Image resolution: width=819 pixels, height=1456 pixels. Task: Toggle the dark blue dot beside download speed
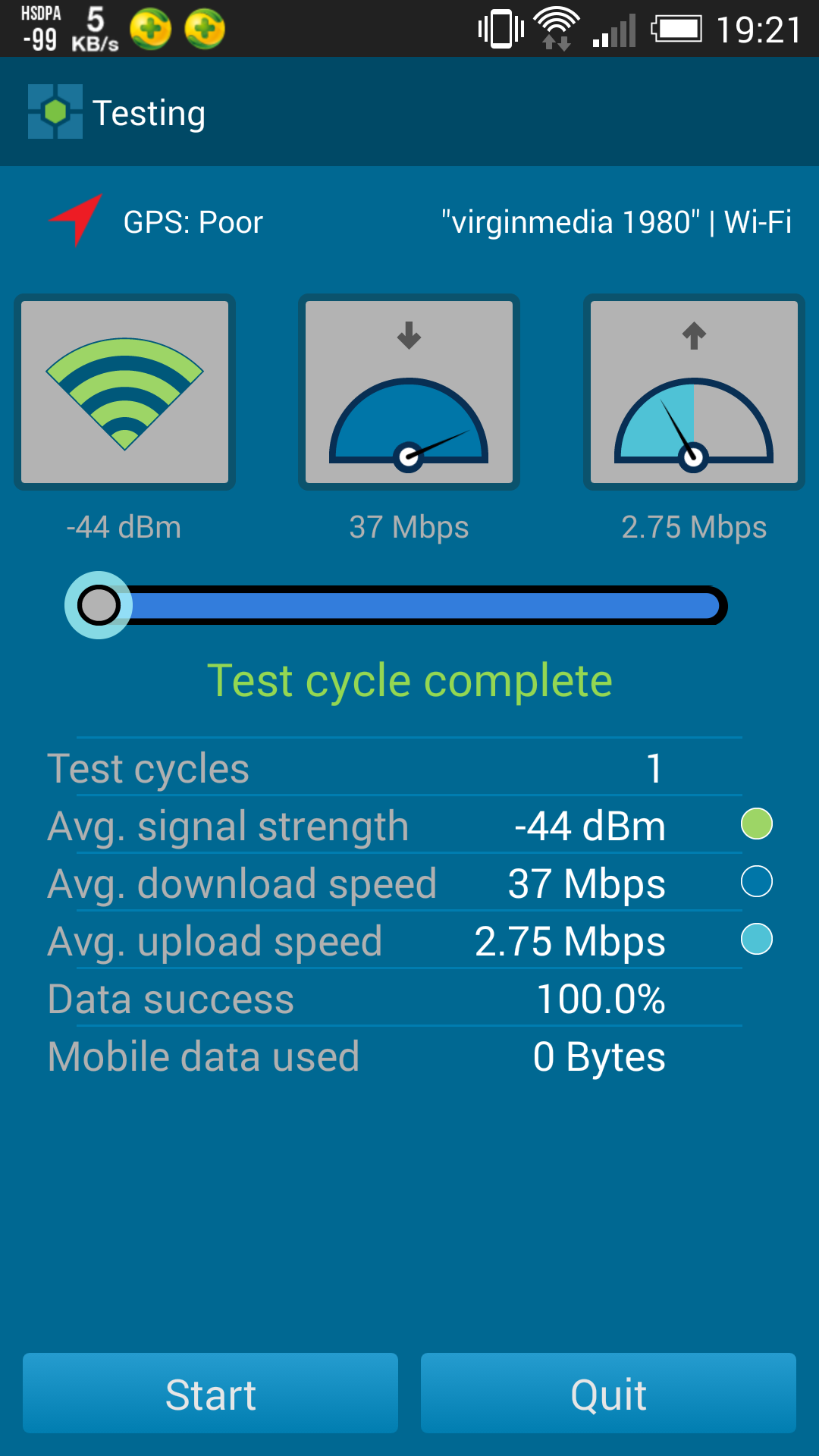tap(755, 880)
